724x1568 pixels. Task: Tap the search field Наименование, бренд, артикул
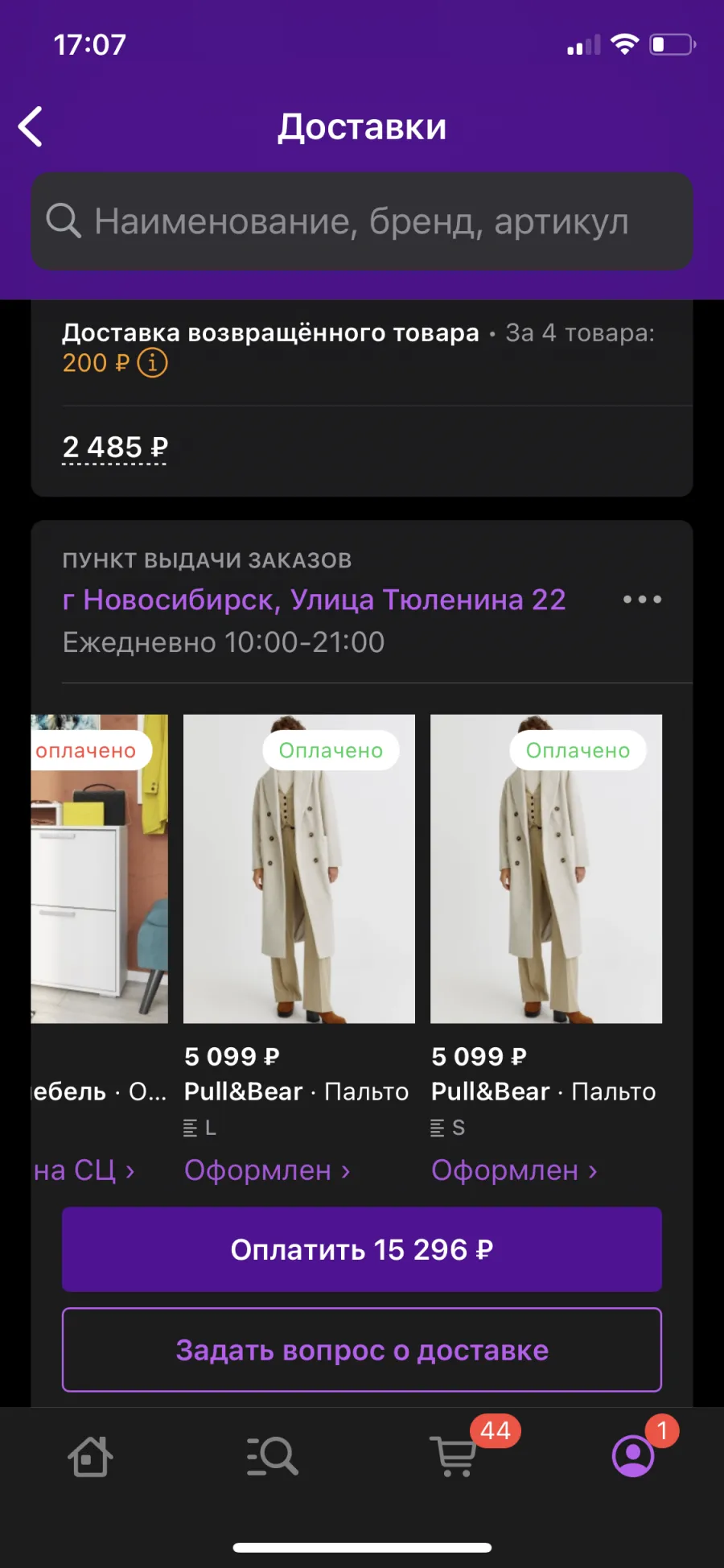[x=362, y=221]
